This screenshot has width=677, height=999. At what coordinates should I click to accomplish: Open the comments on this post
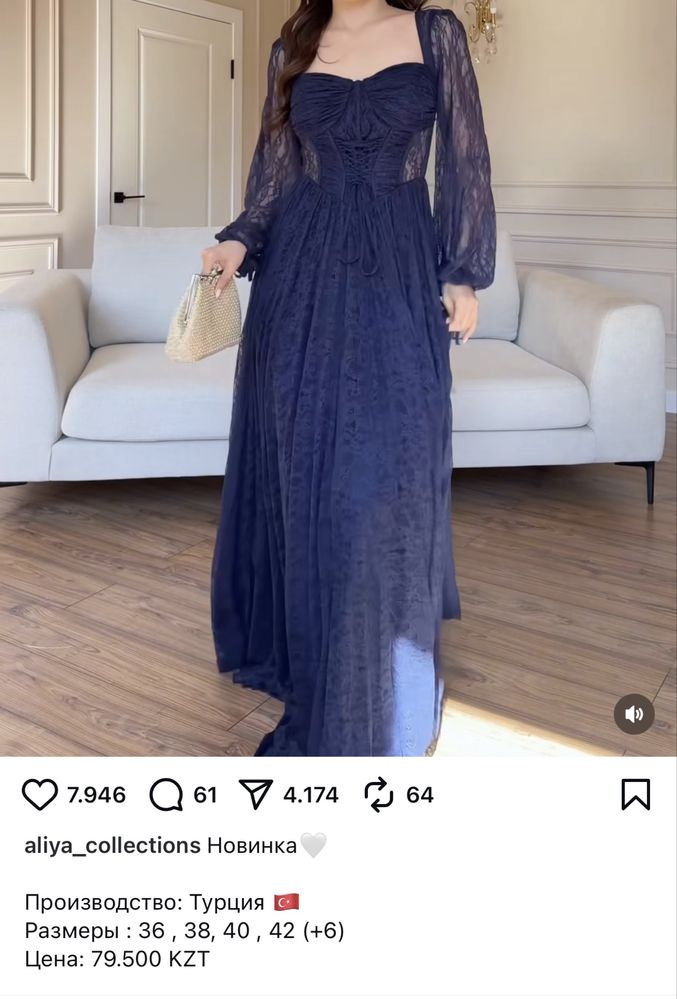pyautogui.click(x=166, y=795)
